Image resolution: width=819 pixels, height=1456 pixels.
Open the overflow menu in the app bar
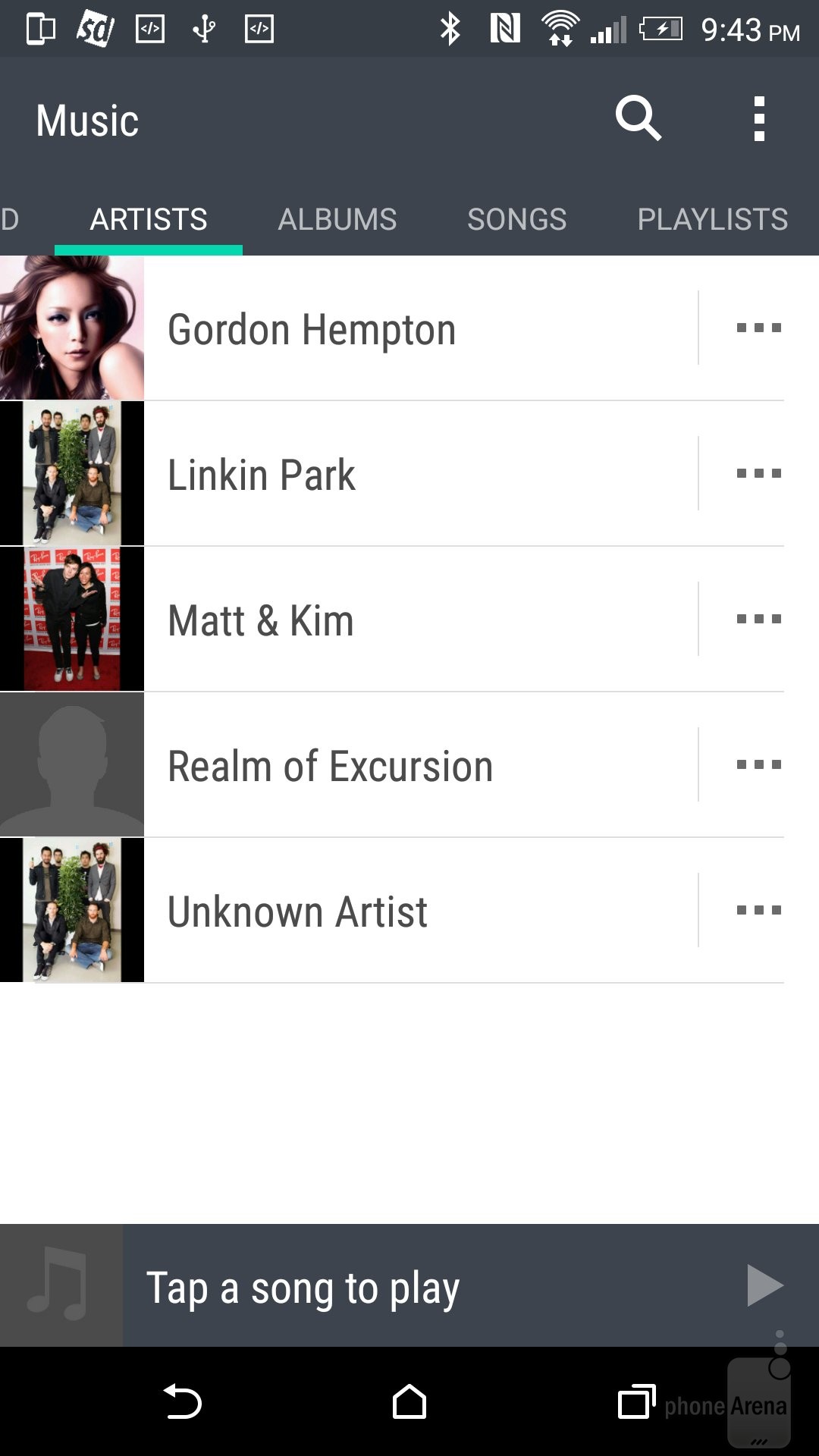pos(759,119)
